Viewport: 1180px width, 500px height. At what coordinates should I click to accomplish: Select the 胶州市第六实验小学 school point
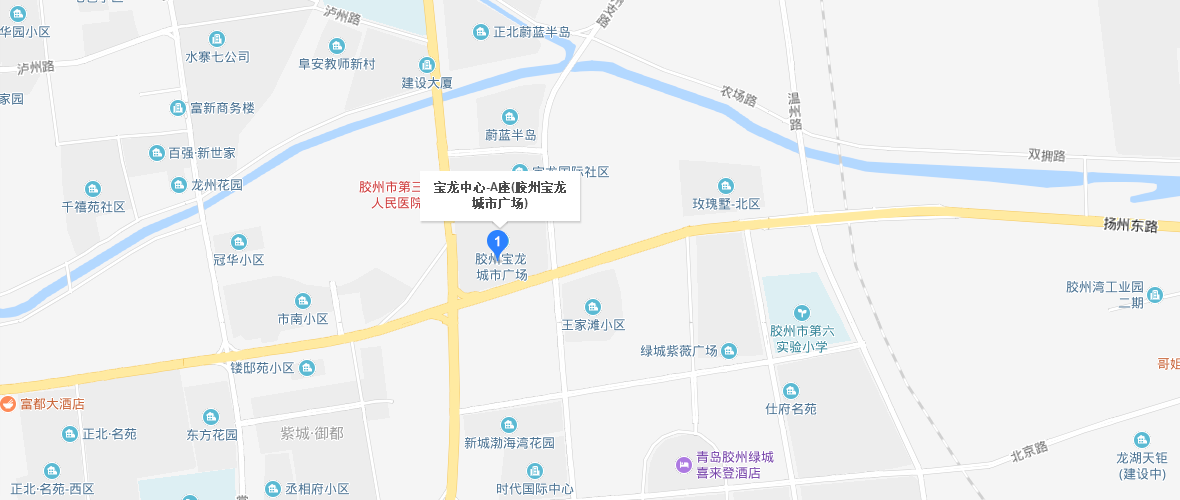[799, 313]
